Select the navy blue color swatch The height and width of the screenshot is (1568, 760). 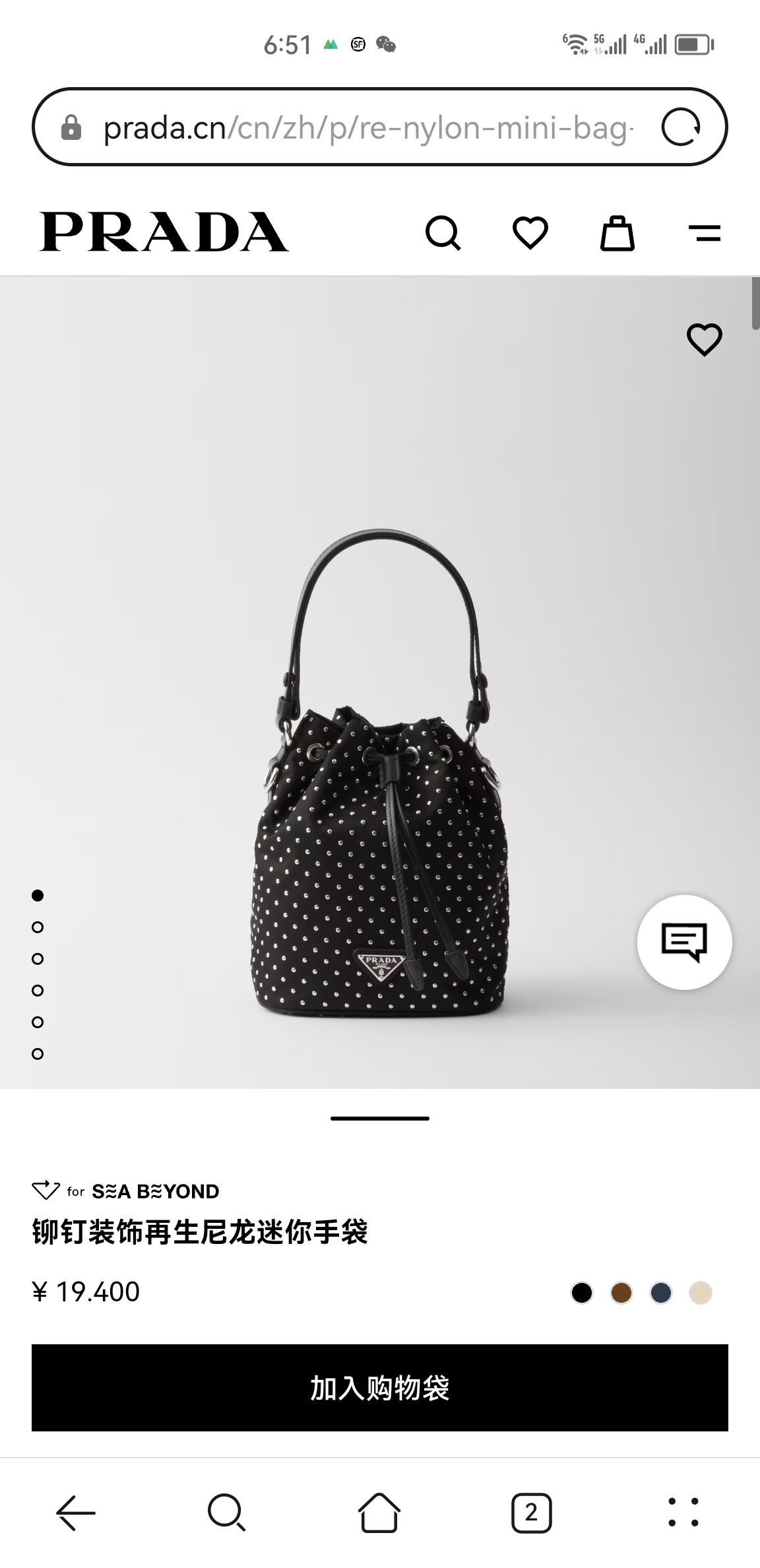point(661,1292)
